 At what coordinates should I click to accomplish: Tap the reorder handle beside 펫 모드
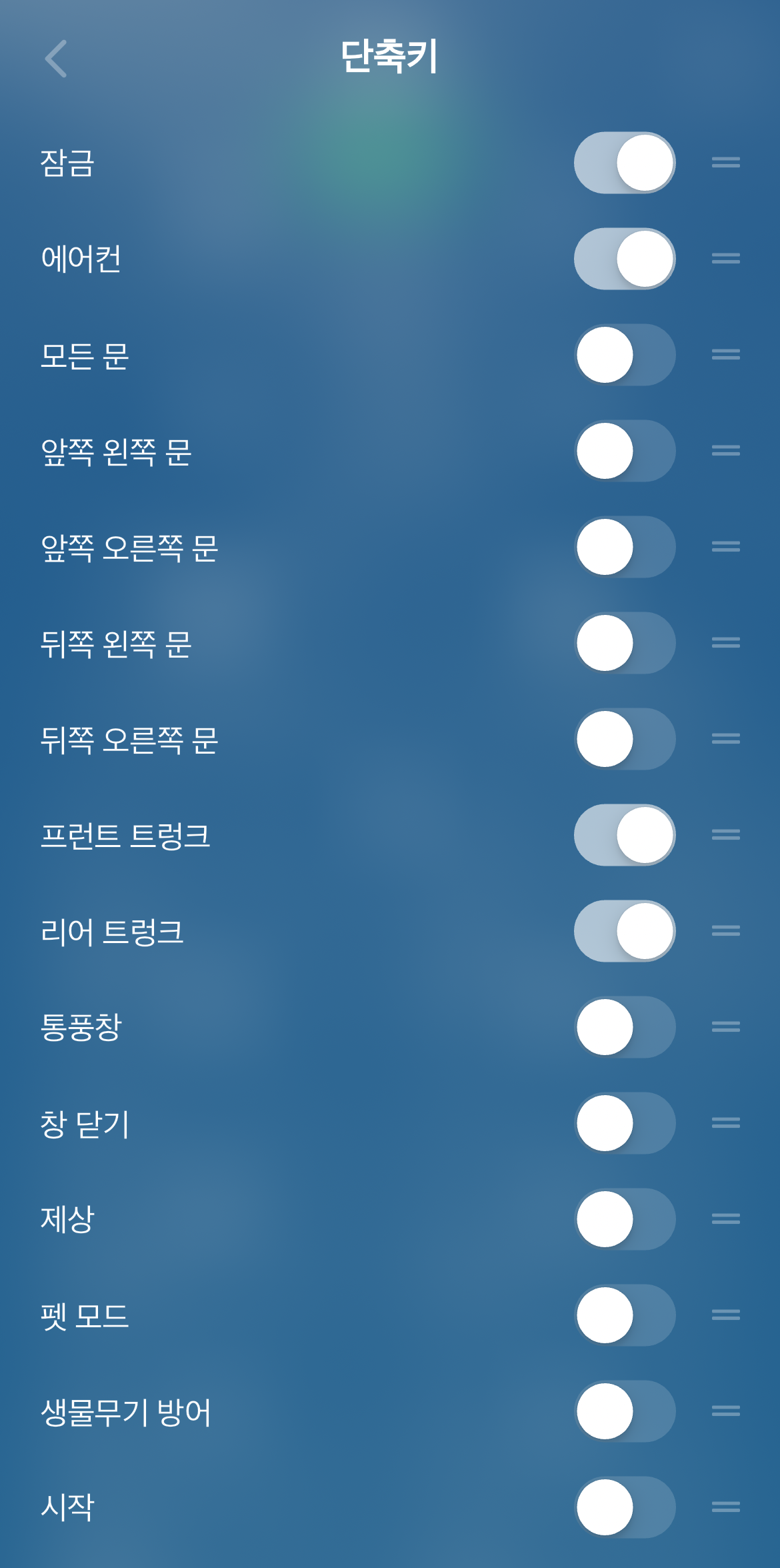726,1315
